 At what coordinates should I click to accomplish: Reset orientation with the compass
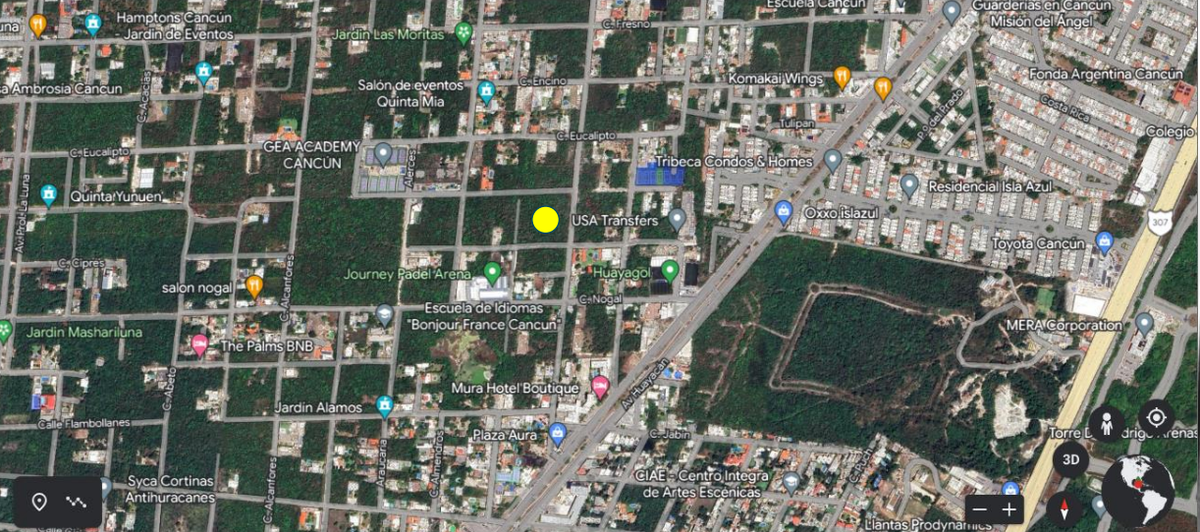click(1063, 507)
